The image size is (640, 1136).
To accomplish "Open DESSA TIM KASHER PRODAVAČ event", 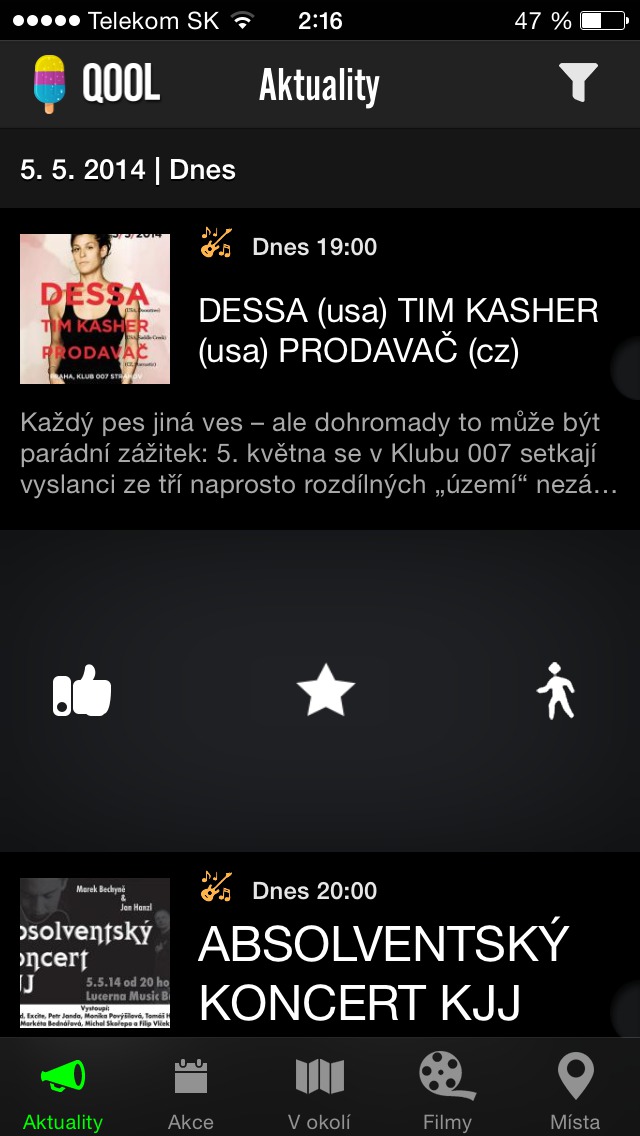I will click(398, 332).
